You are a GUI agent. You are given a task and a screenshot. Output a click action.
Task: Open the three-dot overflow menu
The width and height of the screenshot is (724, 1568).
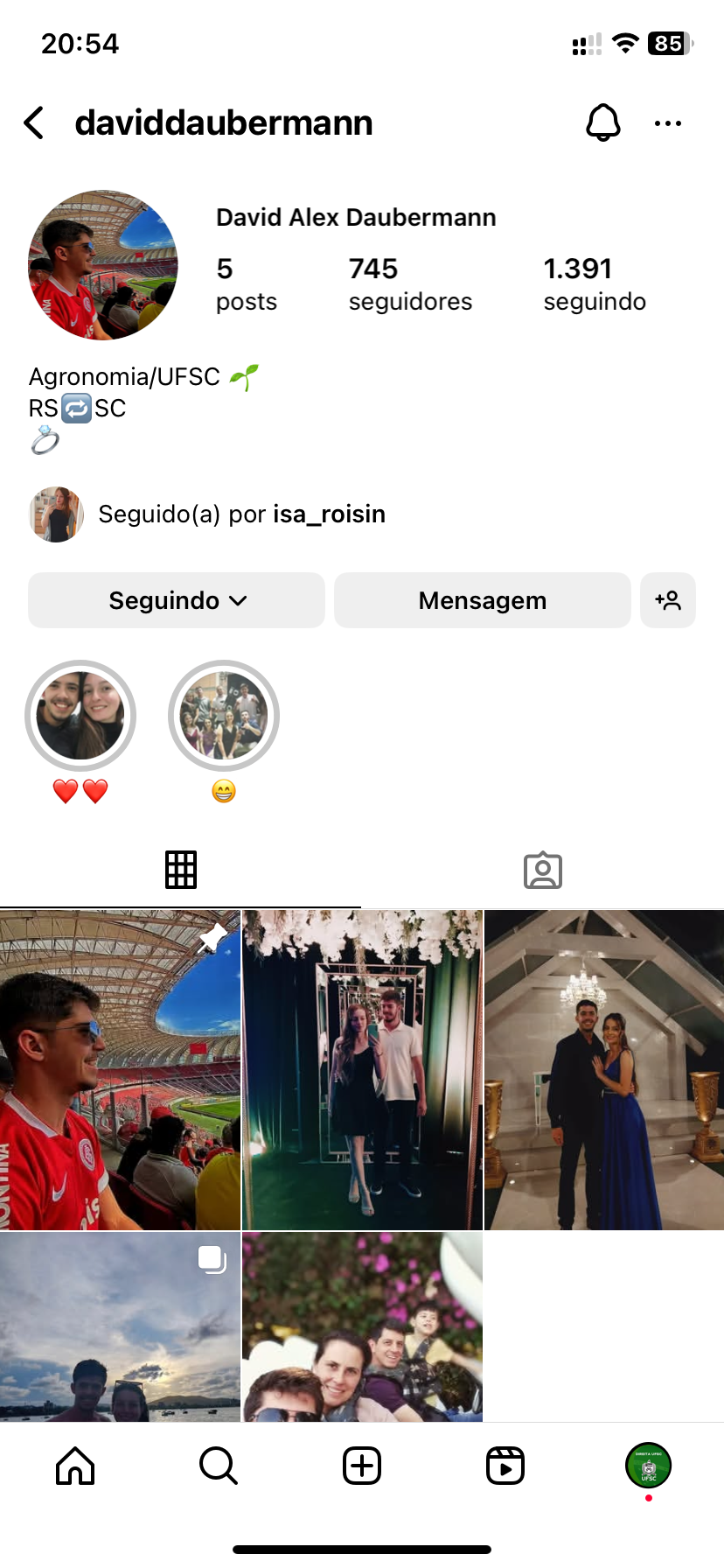point(667,123)
